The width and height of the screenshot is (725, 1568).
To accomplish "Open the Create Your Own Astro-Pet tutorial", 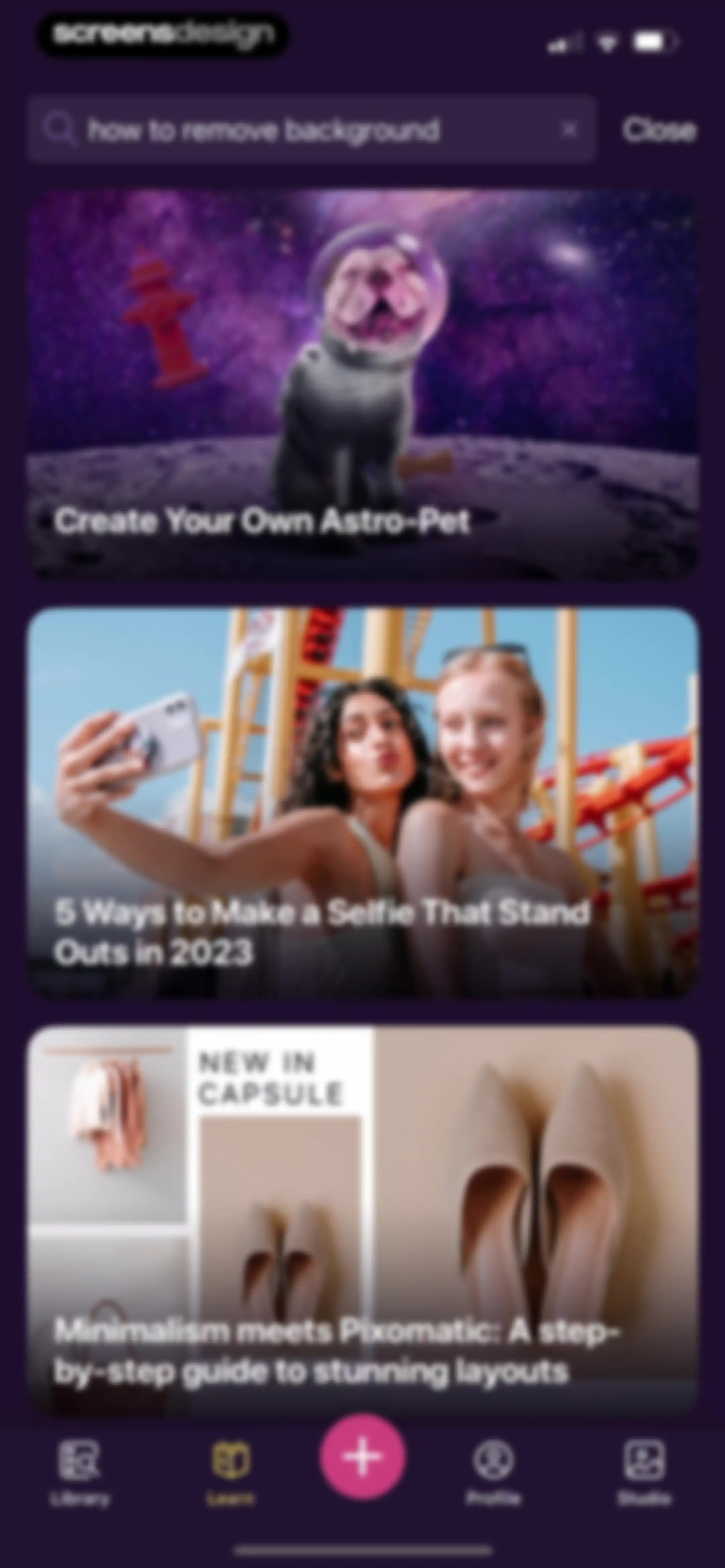I will click(364, 384).
